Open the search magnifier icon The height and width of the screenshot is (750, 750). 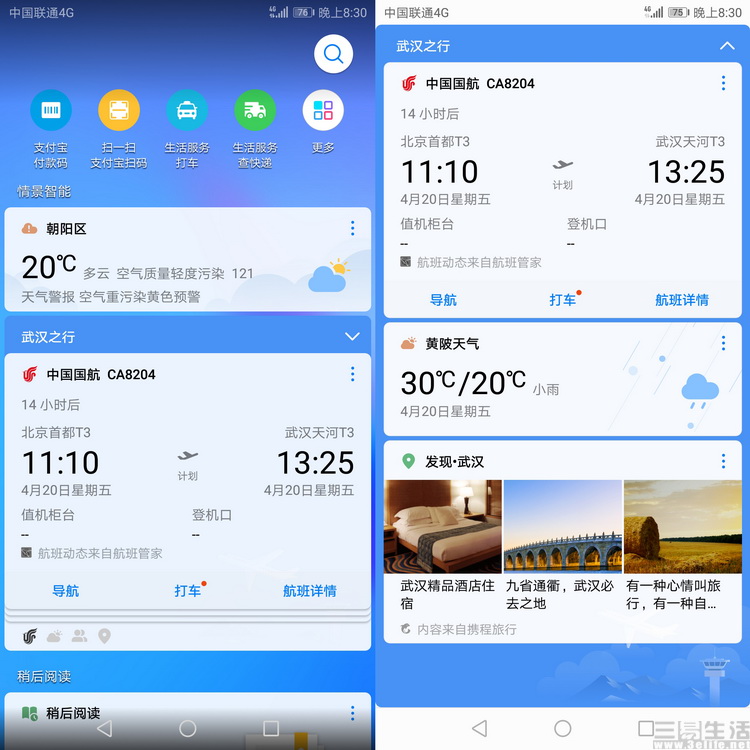click(x=333, y=54)
